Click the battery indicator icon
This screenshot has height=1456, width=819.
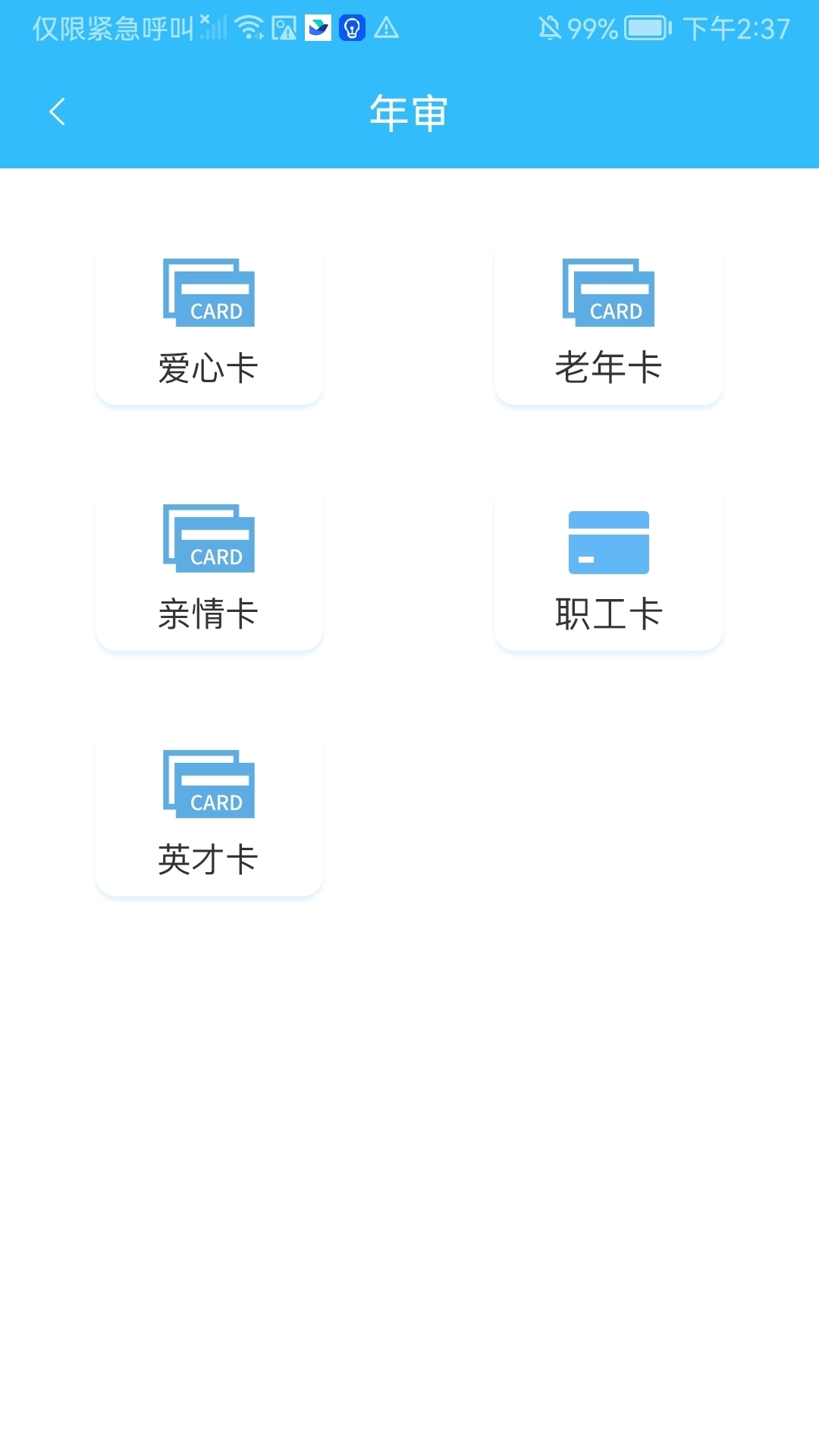tap(645, 29)
